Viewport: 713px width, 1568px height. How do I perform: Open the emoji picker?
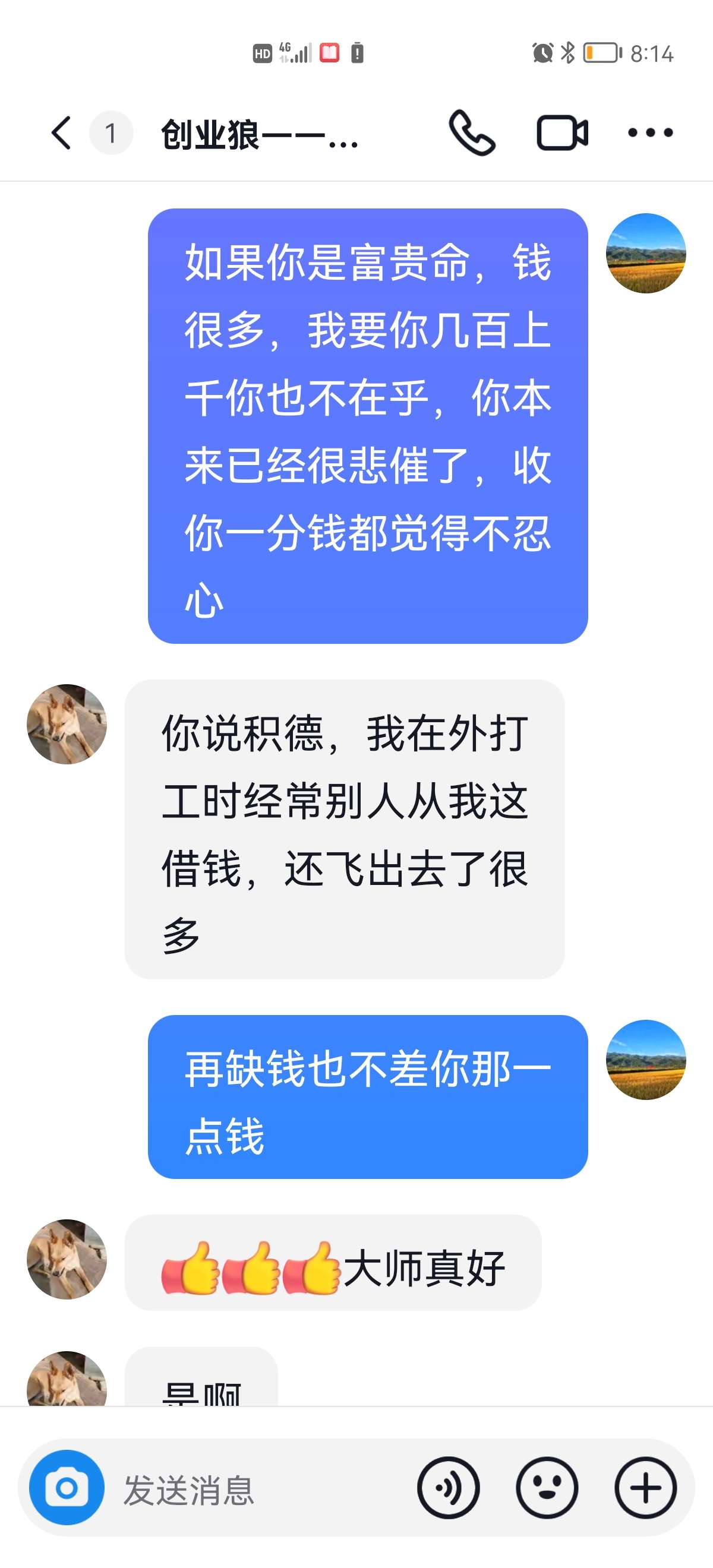pyautogui.click(x=547, y=1488)
